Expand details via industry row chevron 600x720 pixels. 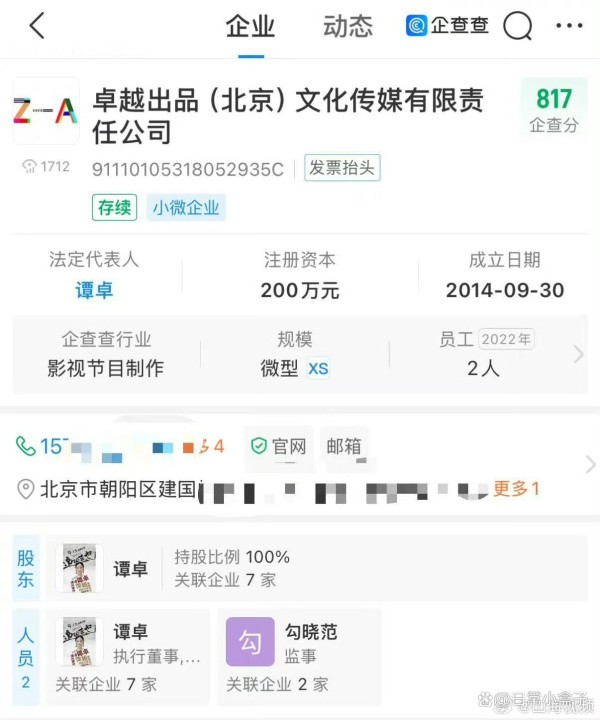point(578,354)
